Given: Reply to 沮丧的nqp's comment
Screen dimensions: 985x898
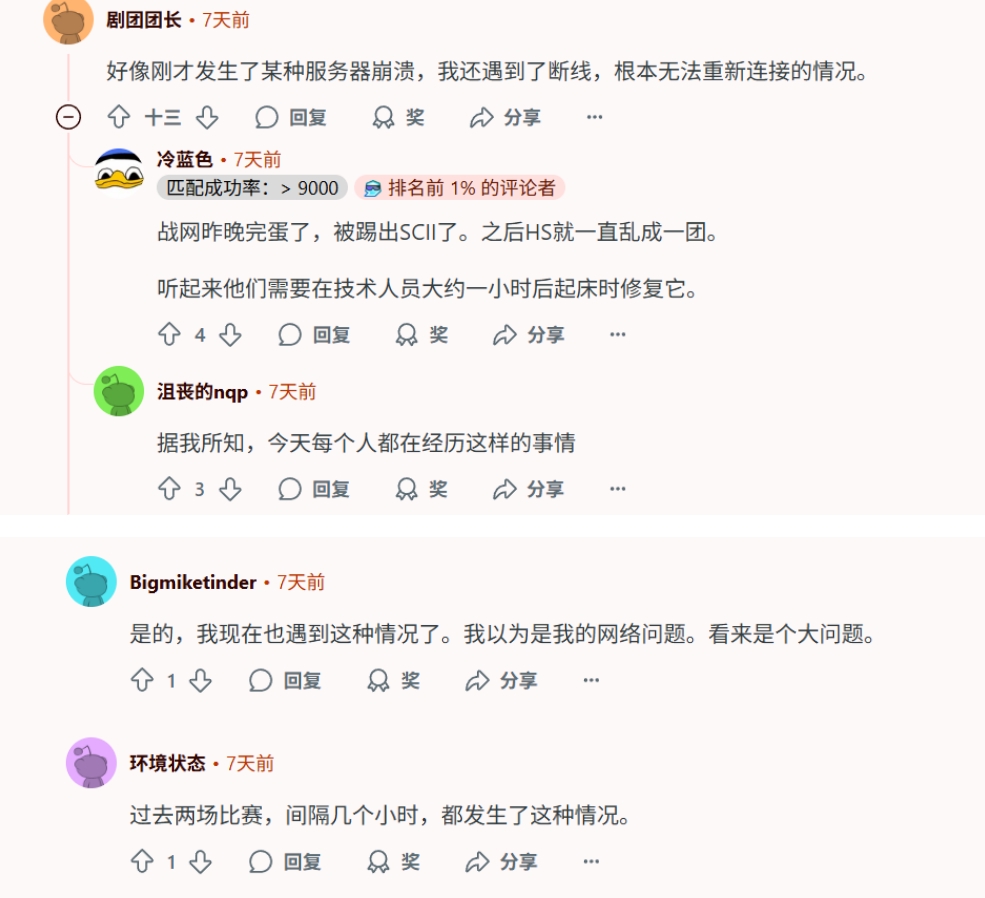Looking at the screenshot, I should 315,489.
